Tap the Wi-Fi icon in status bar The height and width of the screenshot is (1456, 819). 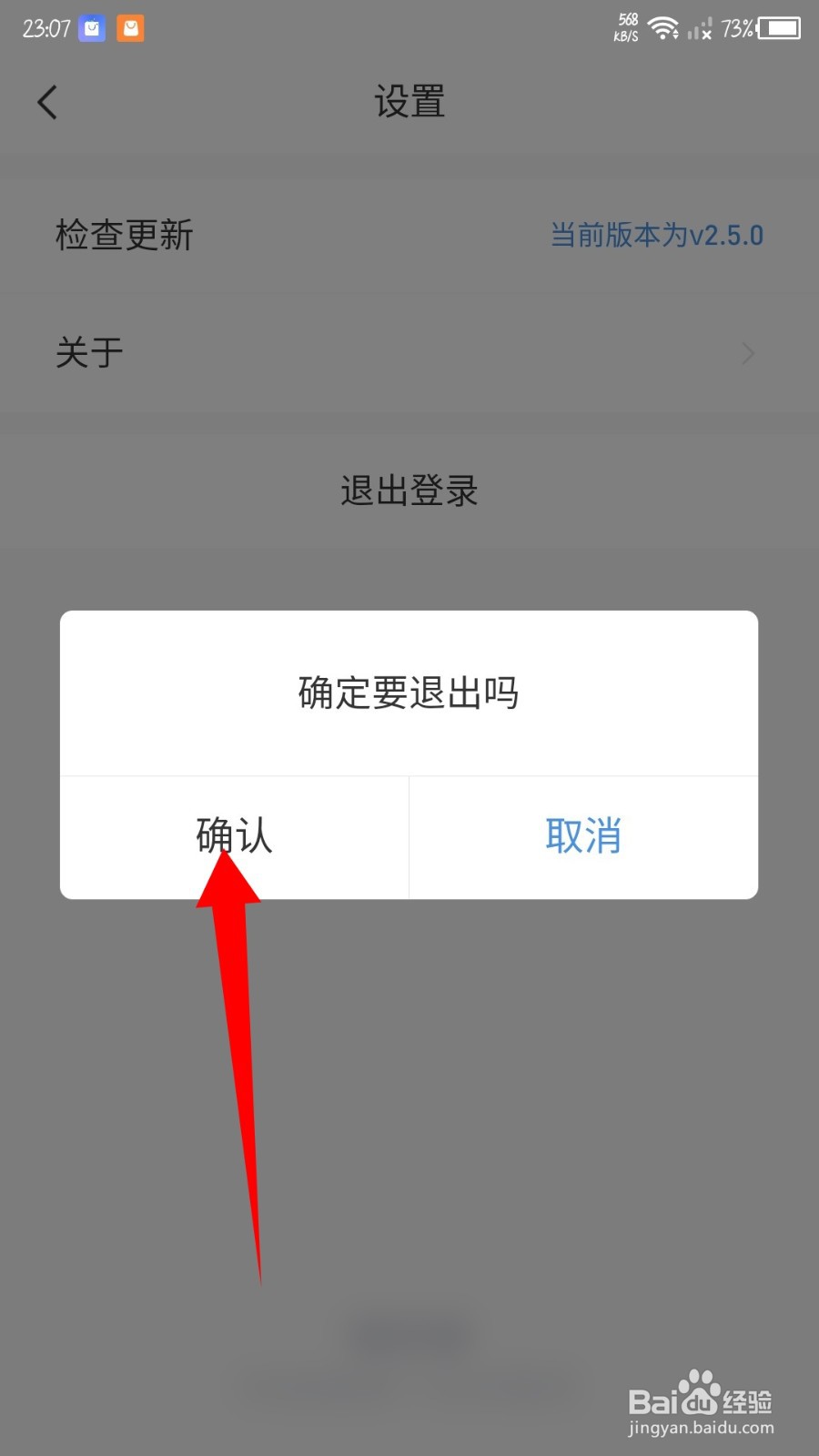pyautogui.click(x=663, y=27)
